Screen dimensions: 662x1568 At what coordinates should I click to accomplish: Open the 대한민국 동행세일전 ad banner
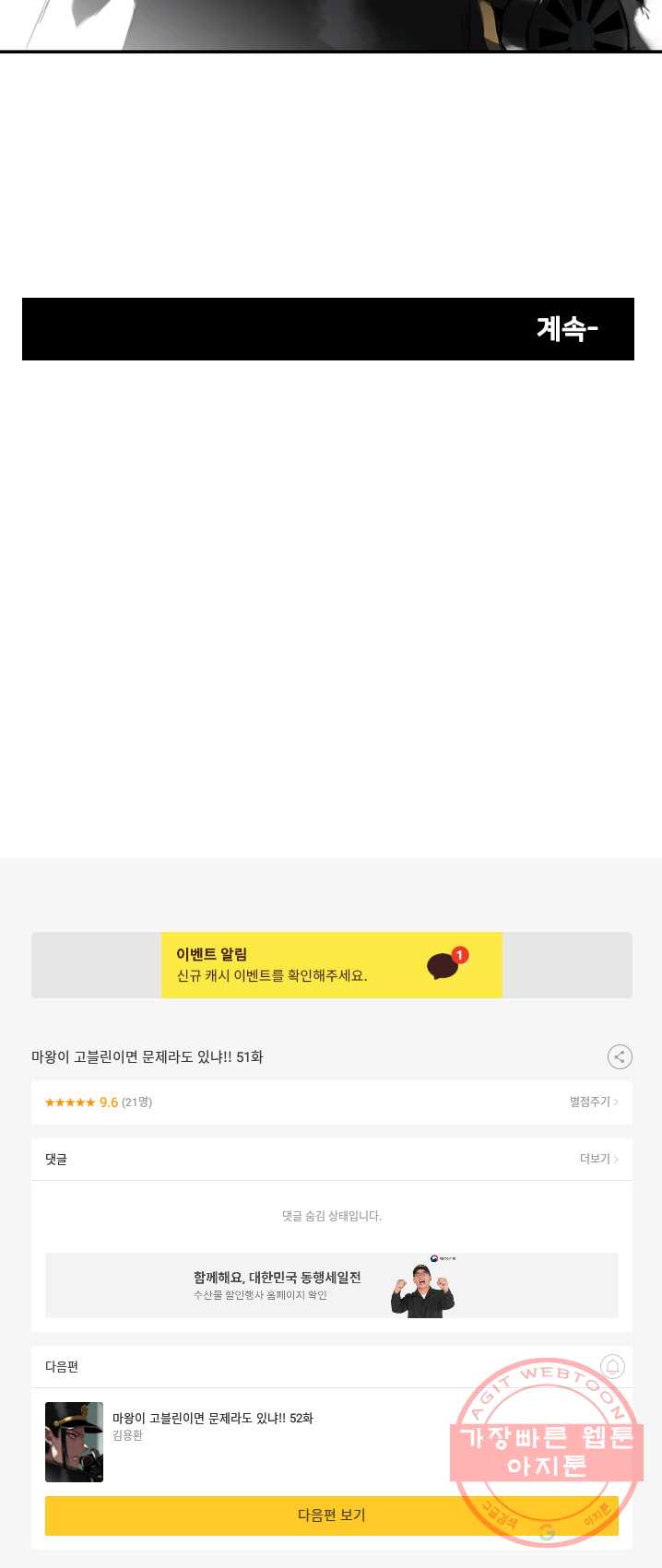click(331, 1285)
